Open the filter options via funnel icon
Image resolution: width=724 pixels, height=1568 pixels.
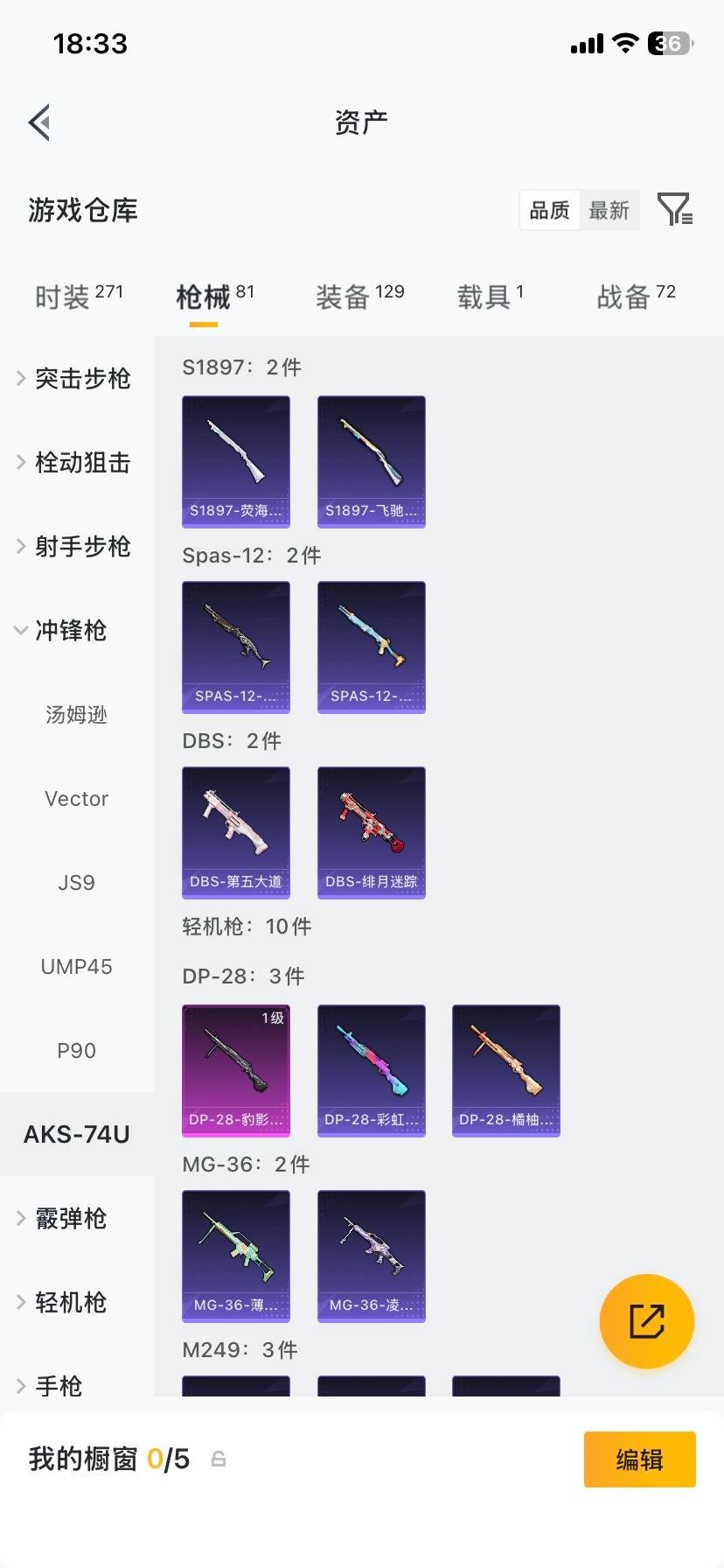(673, 209)
